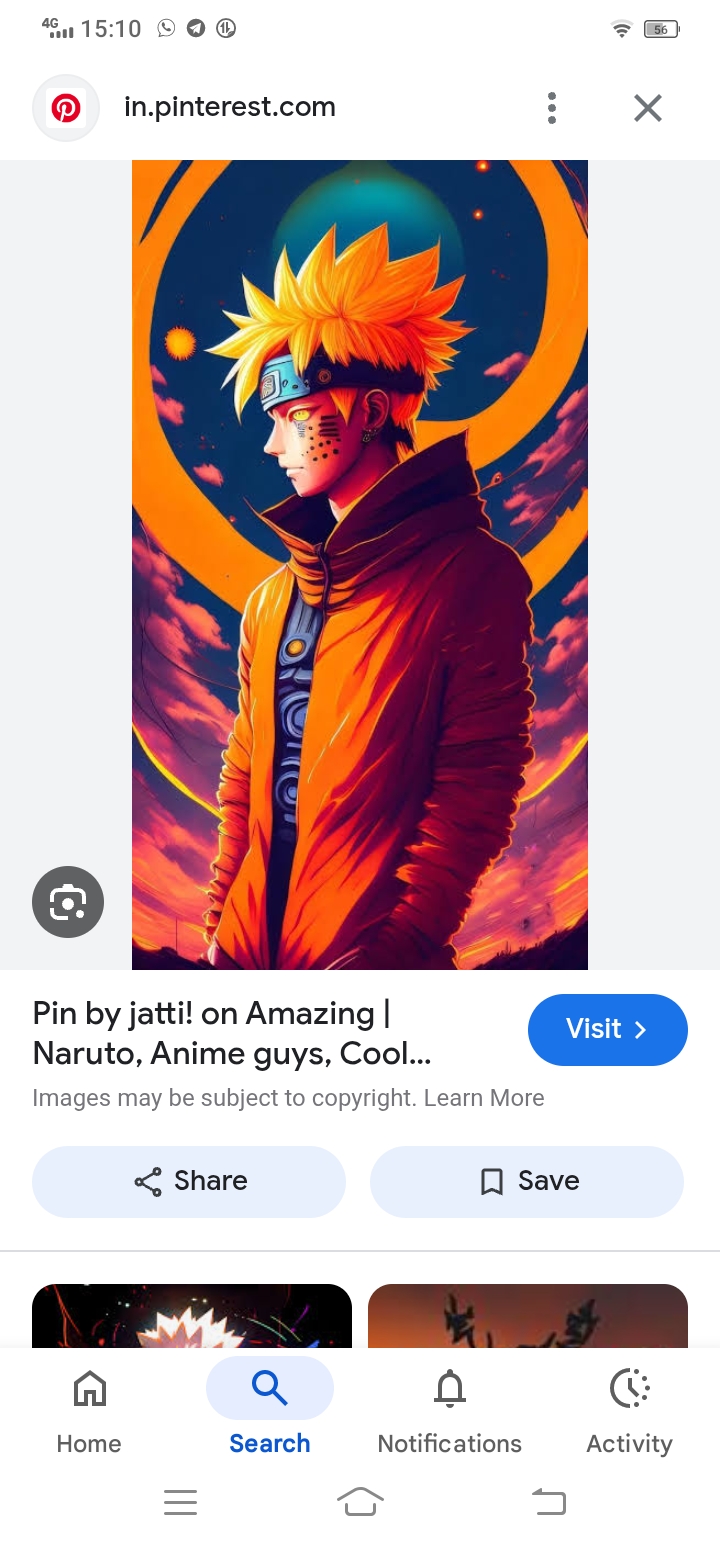Viewport: 720px width, 1544px height.
Task: Close the image viewer
Action: (648, 108)
